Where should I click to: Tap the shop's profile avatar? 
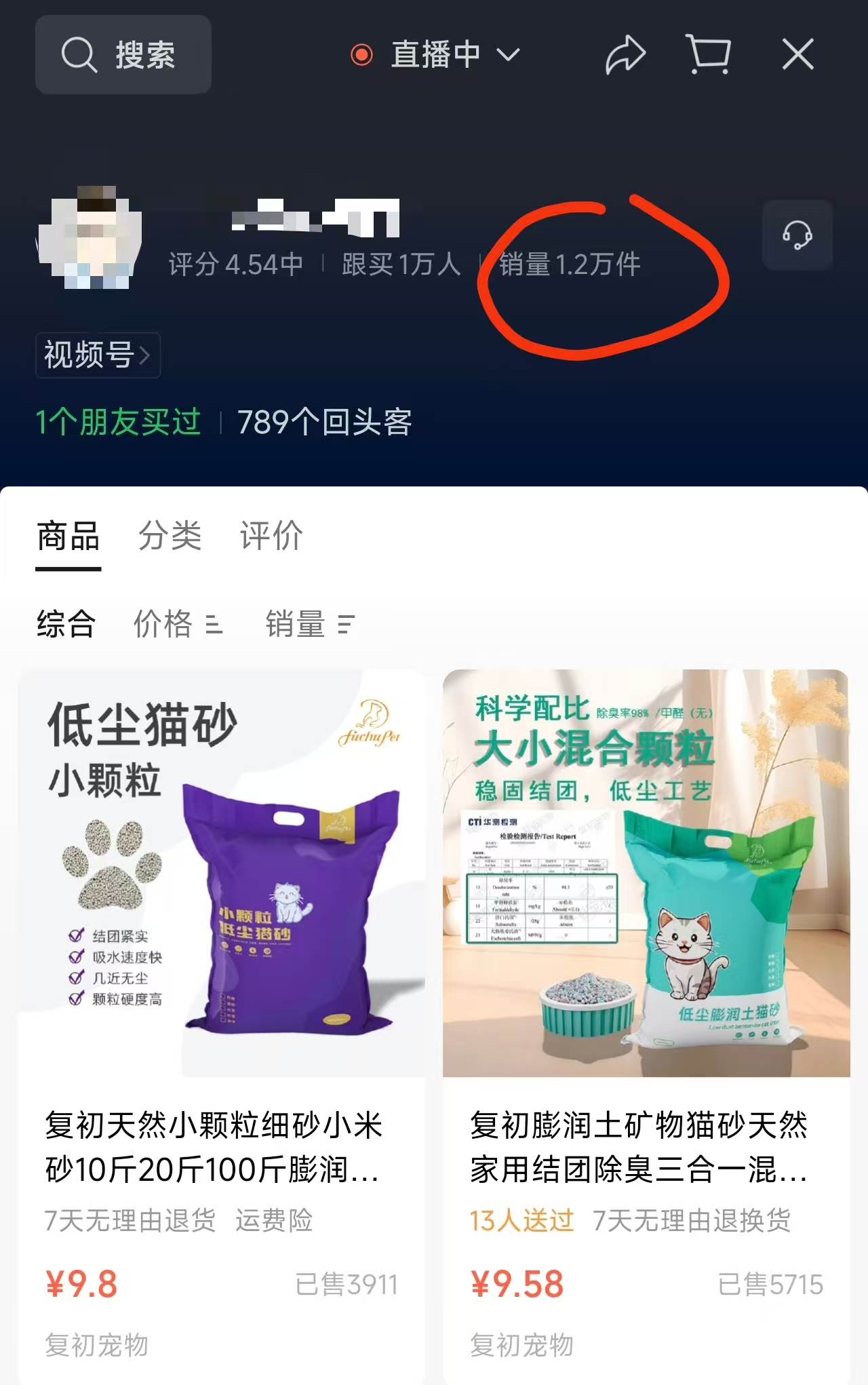click(x=90, y=237)
